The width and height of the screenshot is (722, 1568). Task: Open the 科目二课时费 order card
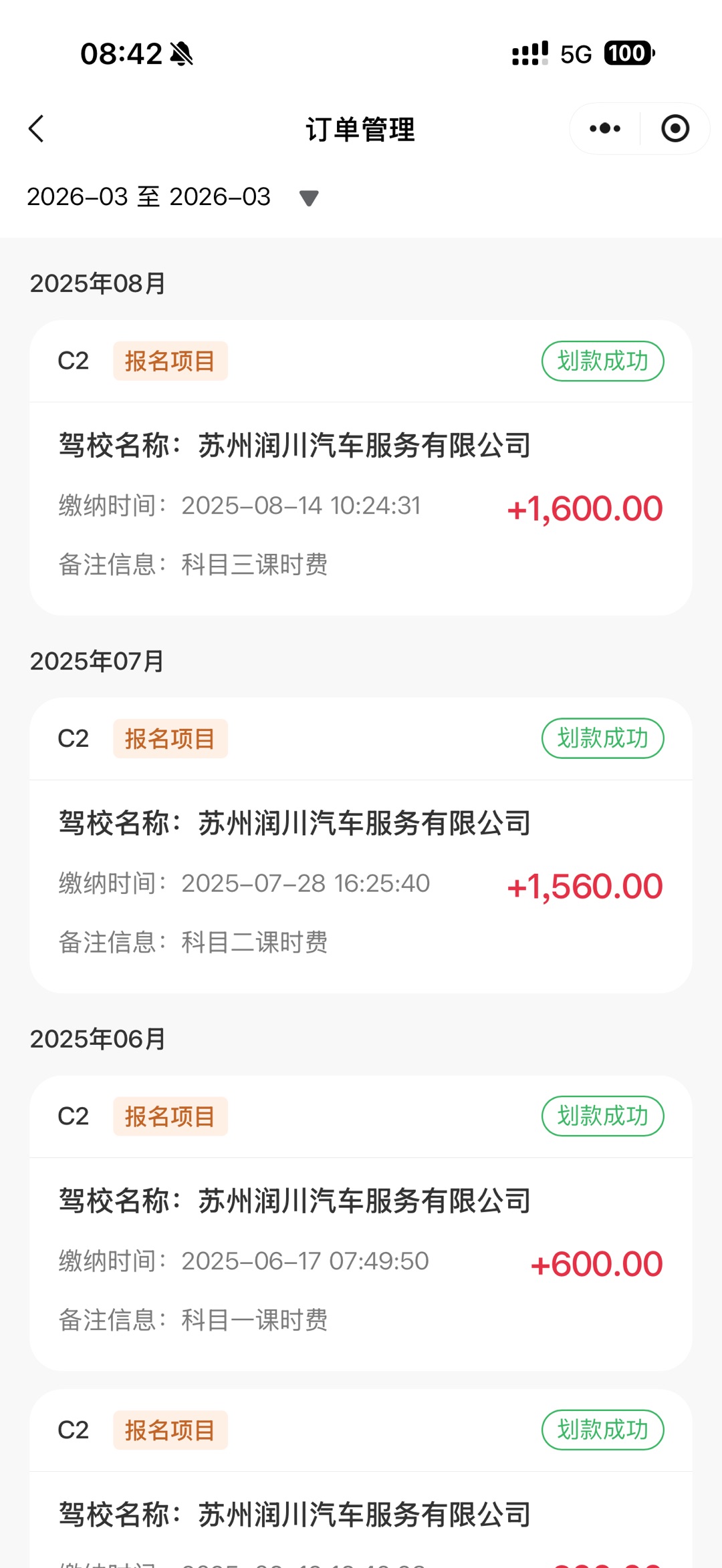pos(360,885)
